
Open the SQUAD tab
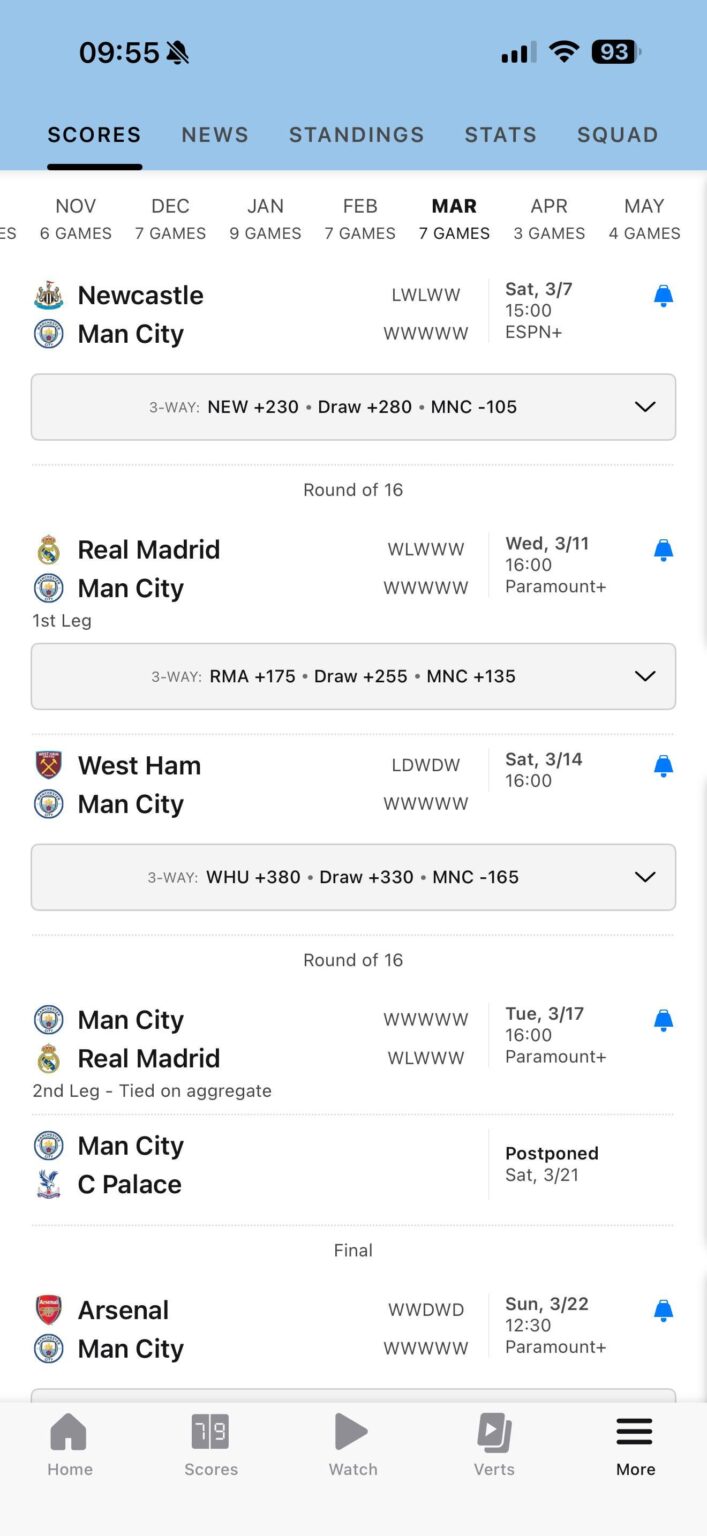(617, 135)
